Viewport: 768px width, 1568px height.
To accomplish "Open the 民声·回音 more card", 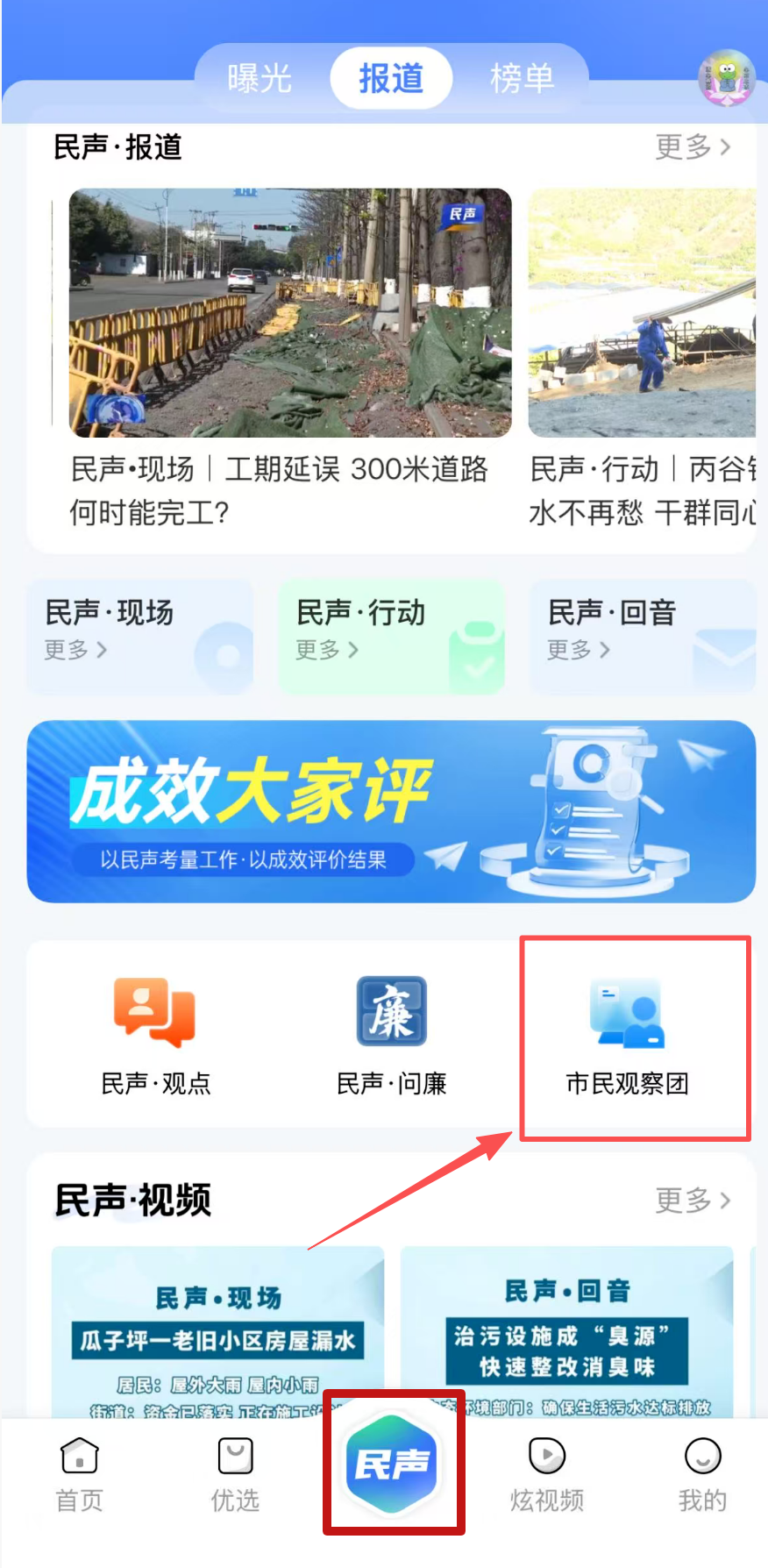I will coord(642,636).
